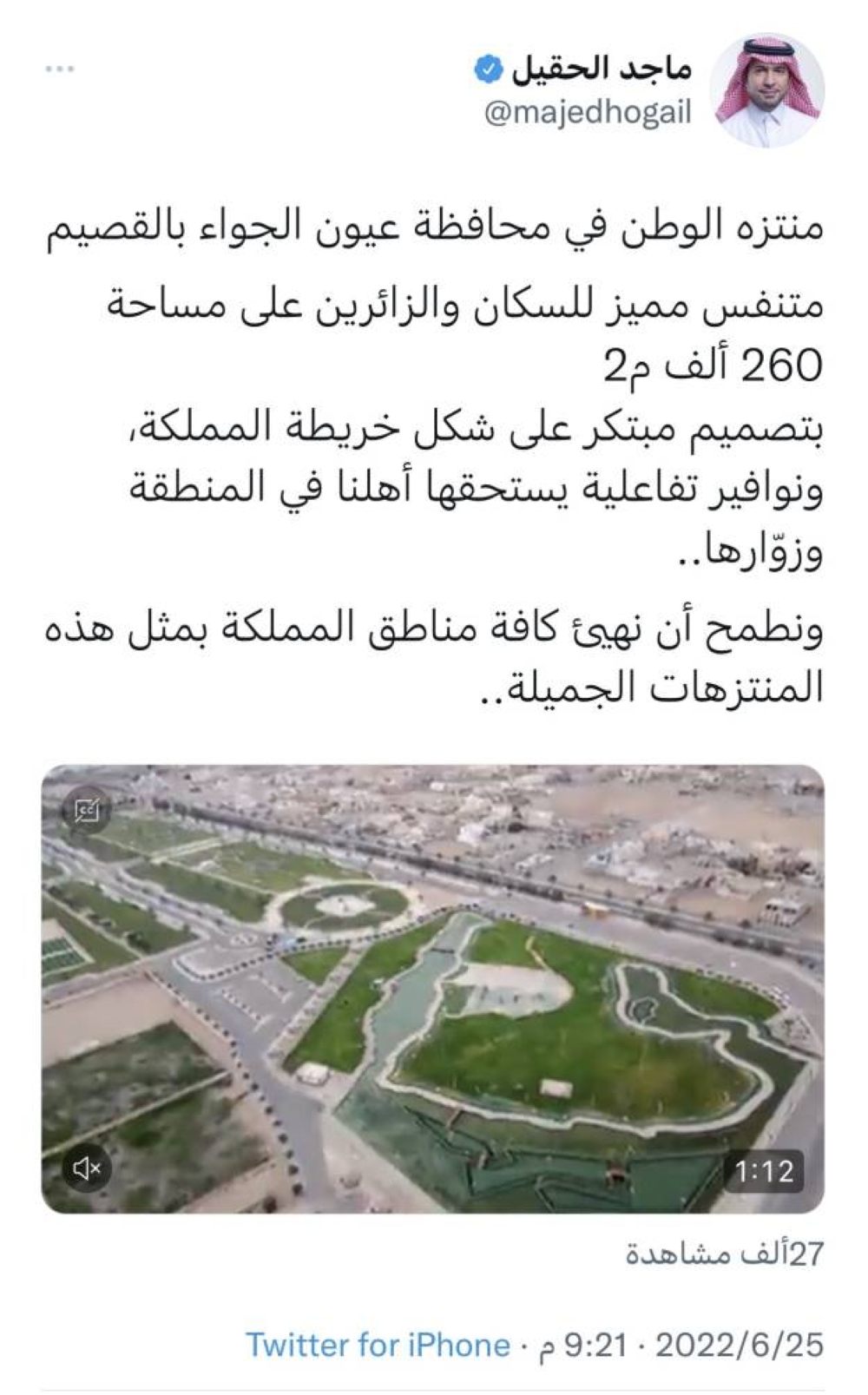Open Majed Al-Hogail's profile picture
This screenshot has height=1395, width=868.
click(766, 90)
